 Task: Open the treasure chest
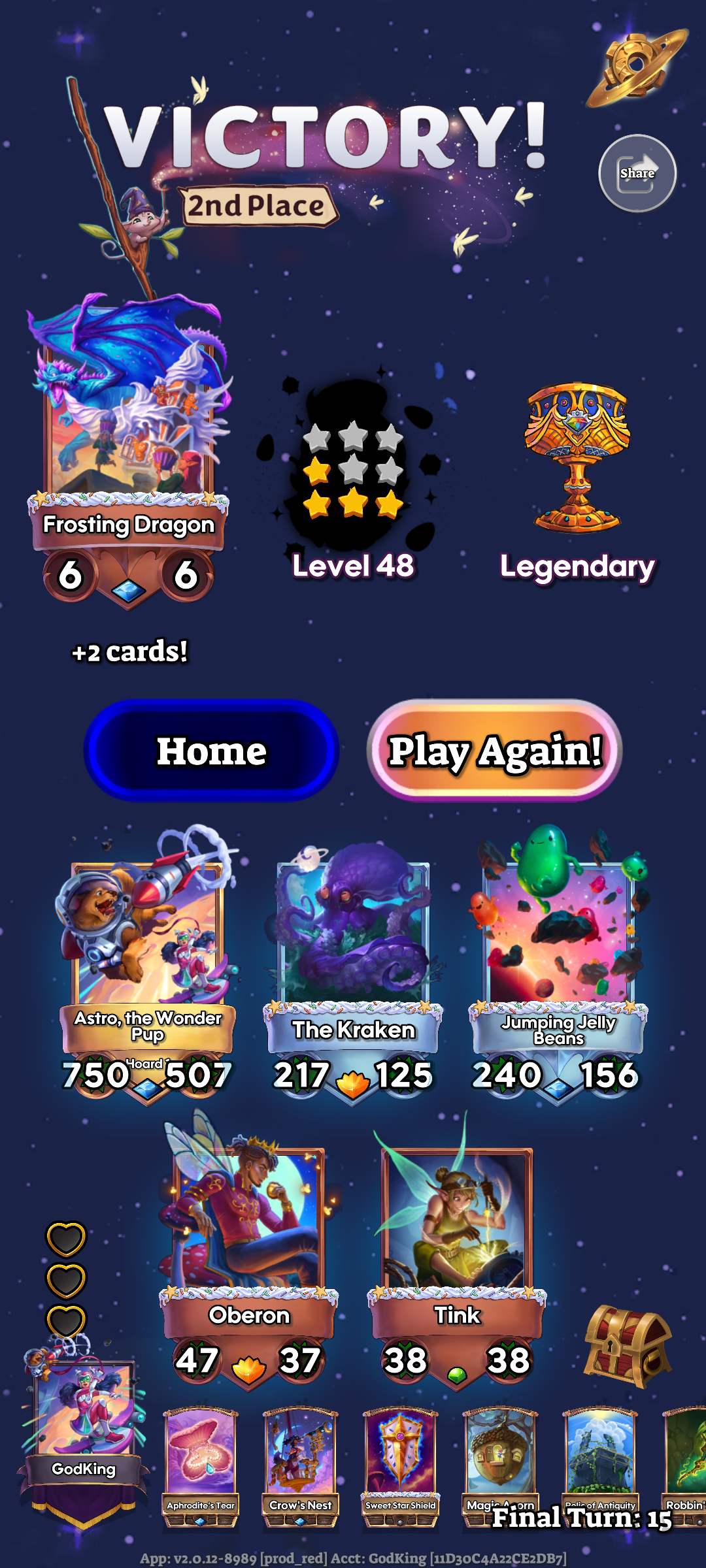pos(626,1346)
